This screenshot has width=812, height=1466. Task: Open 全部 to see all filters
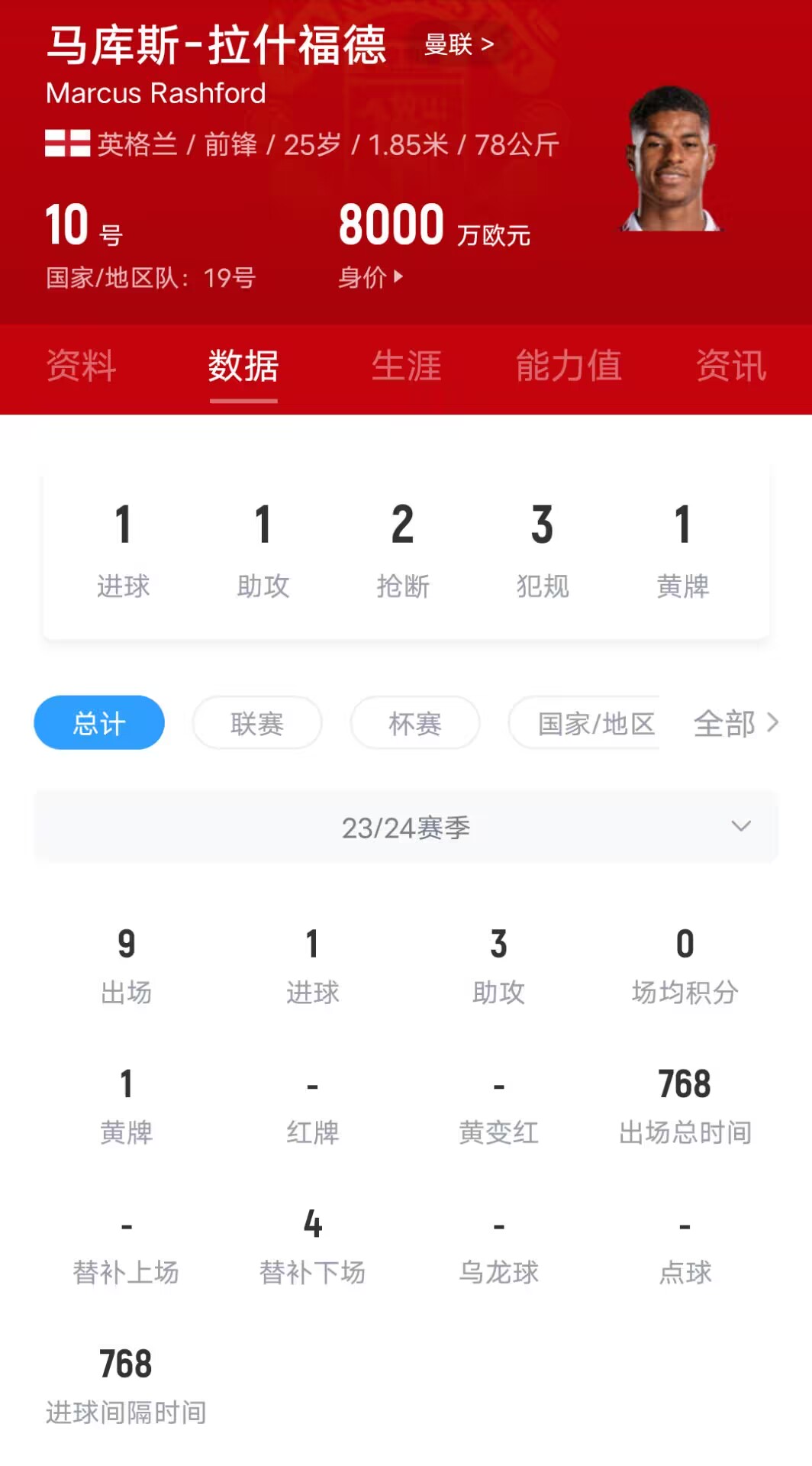coord(735,722)
